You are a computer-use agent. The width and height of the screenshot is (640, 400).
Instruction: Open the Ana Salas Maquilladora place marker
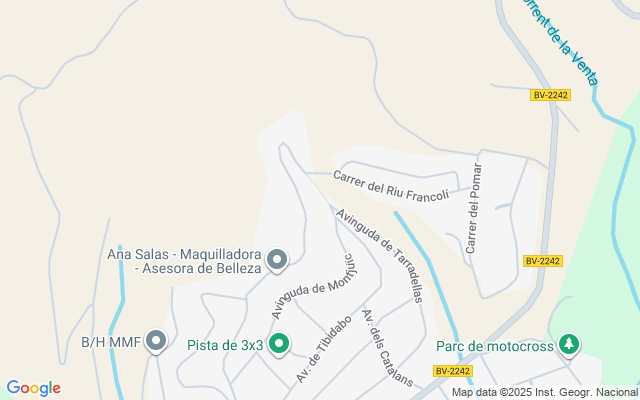[x=278, y=260]
